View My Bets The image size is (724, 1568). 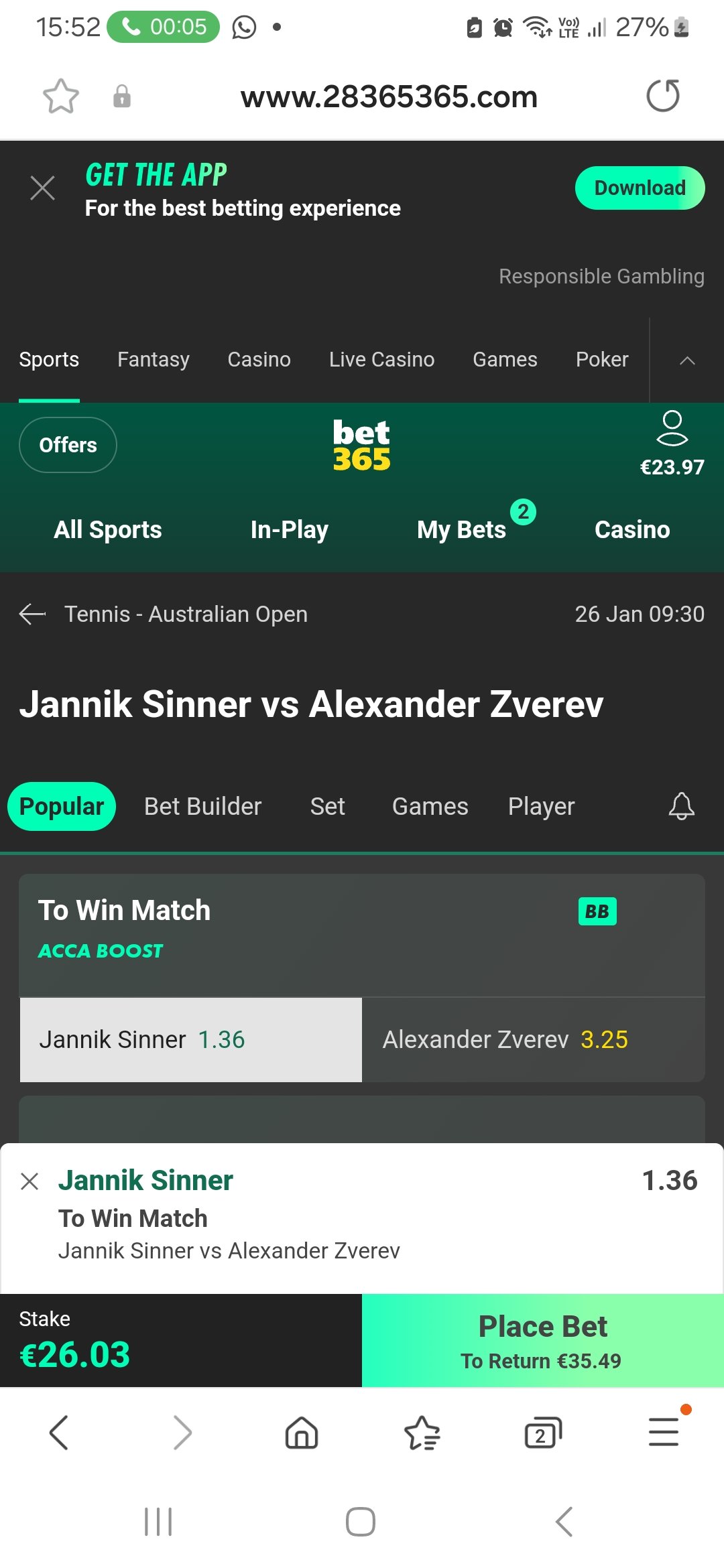pos(462,529)
